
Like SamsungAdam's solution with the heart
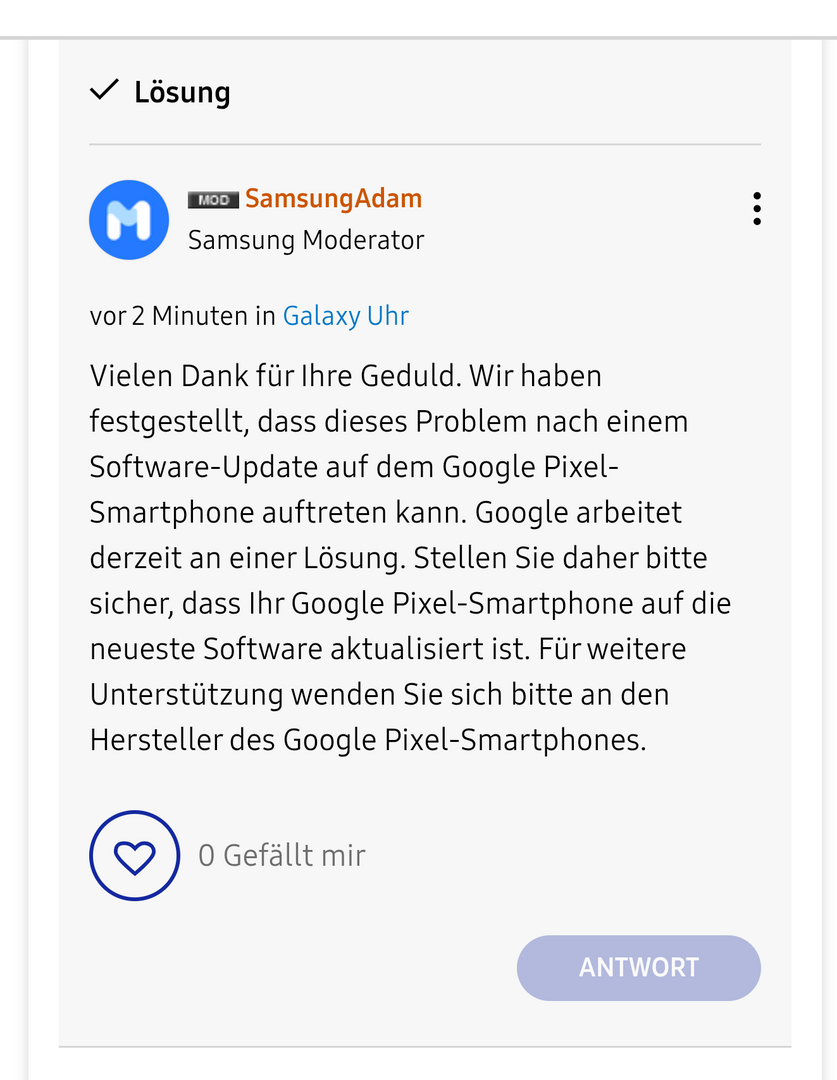pyautogui.click(x=135, y=856)
